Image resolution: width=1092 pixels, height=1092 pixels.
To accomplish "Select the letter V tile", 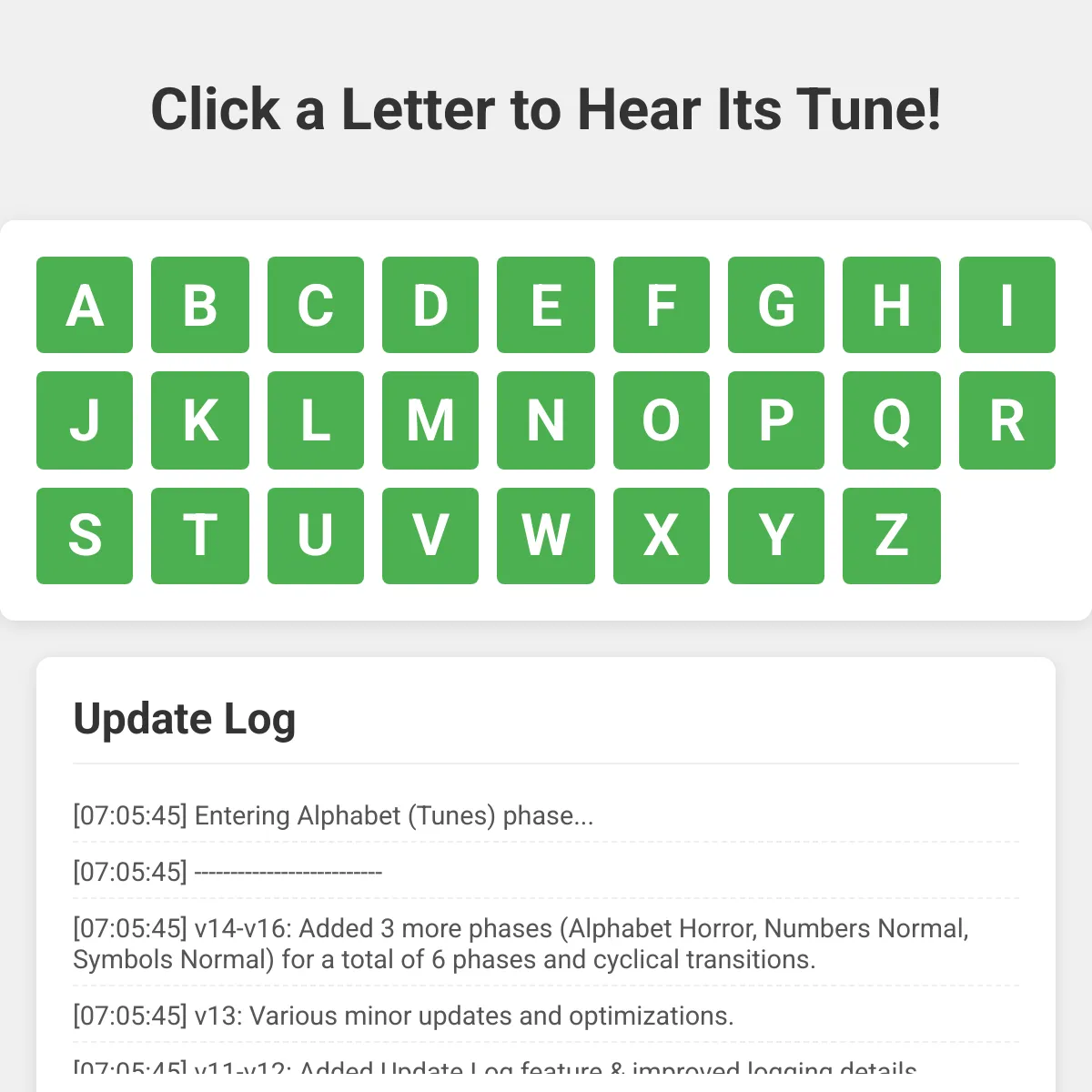I will (430, 536).
